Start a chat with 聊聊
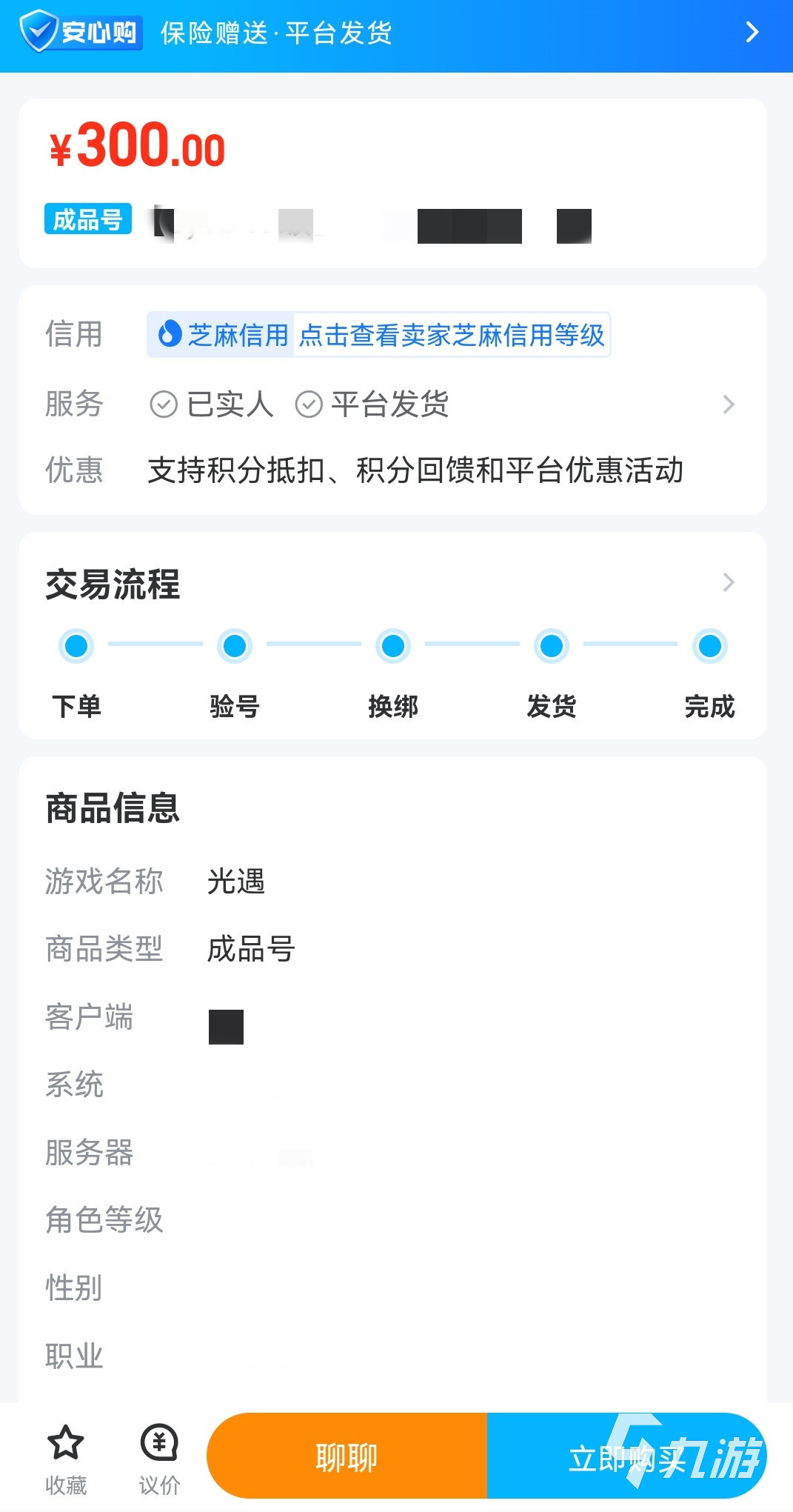 click(x=347, y=1456)
